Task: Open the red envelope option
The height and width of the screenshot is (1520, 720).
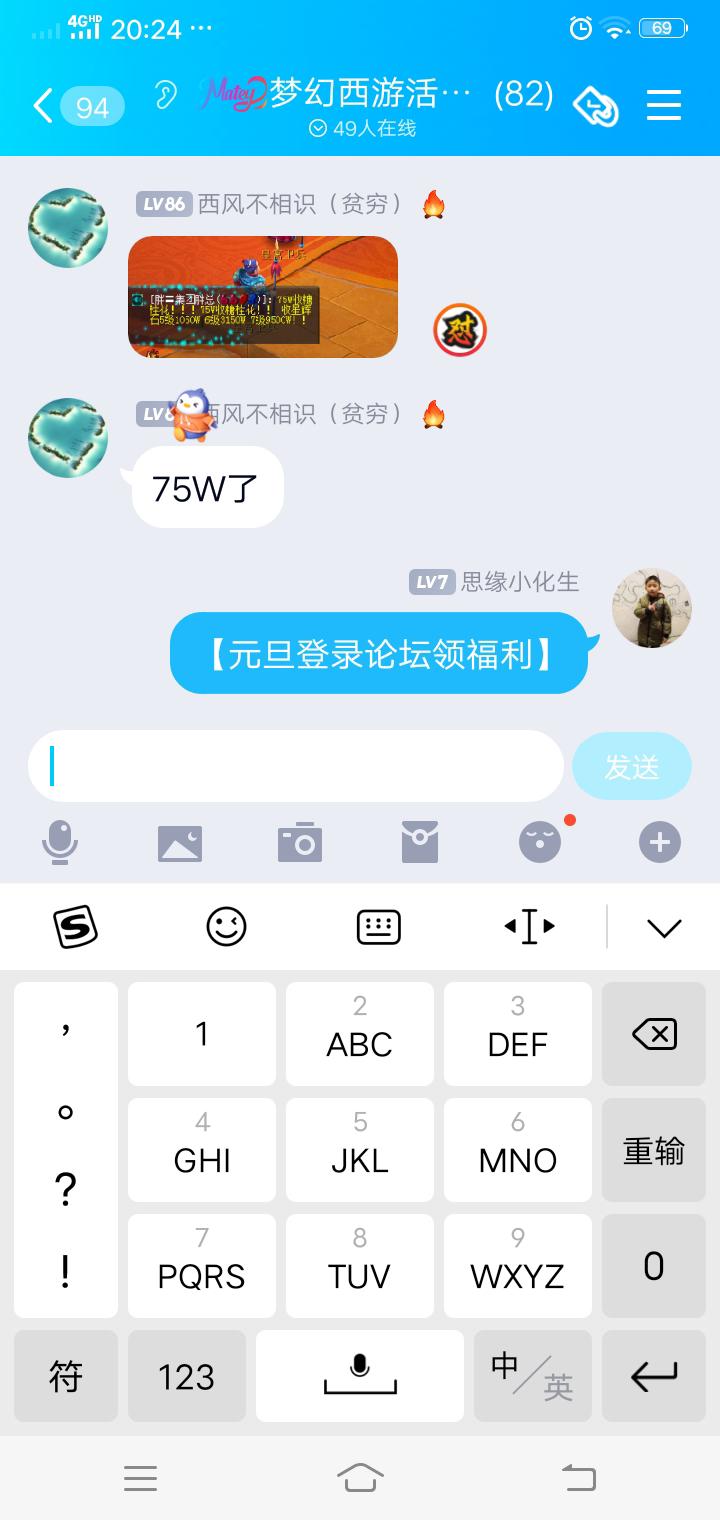Action: [x=420, y=843]
